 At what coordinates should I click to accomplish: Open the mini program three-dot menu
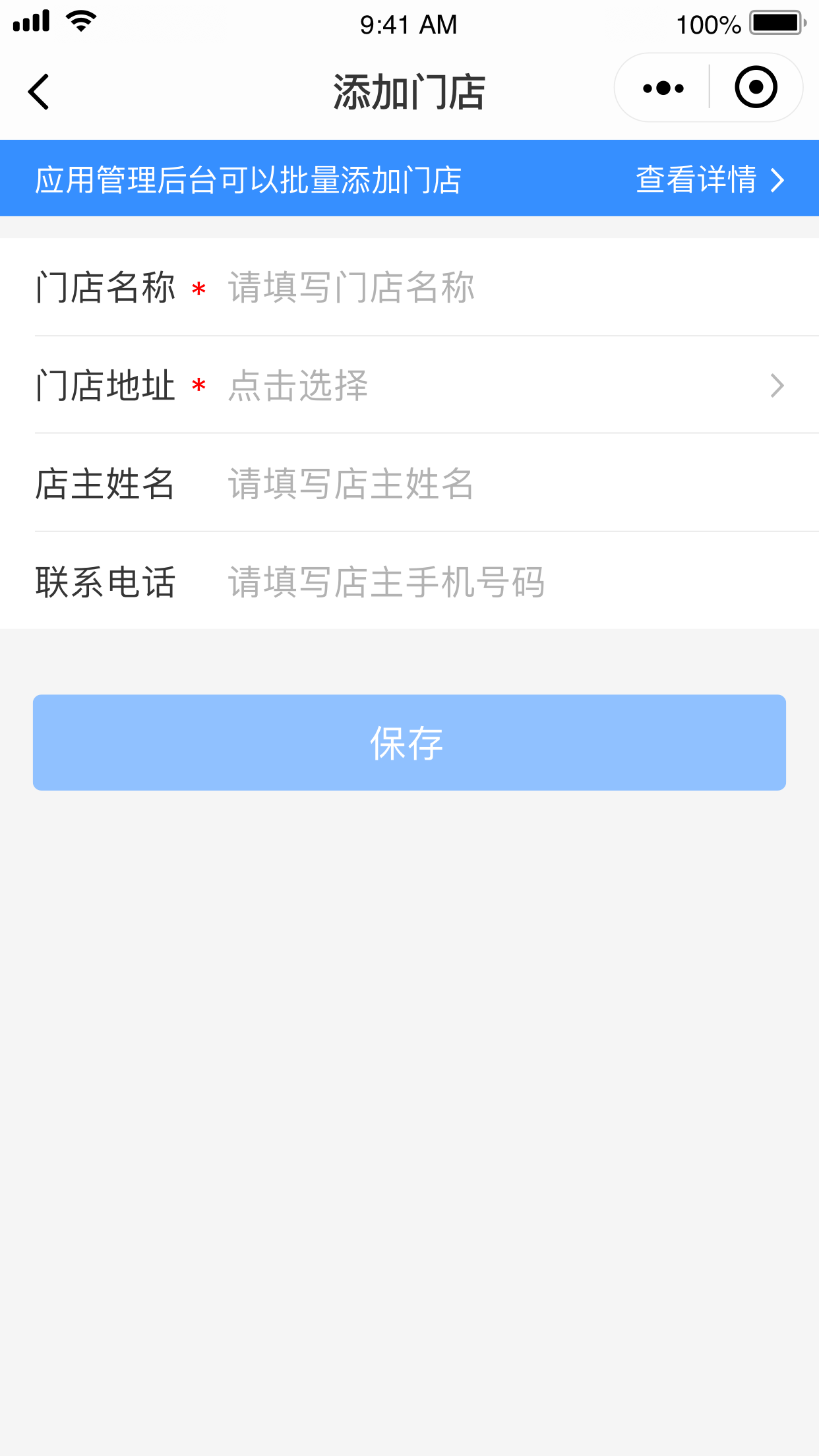[663, 88]
